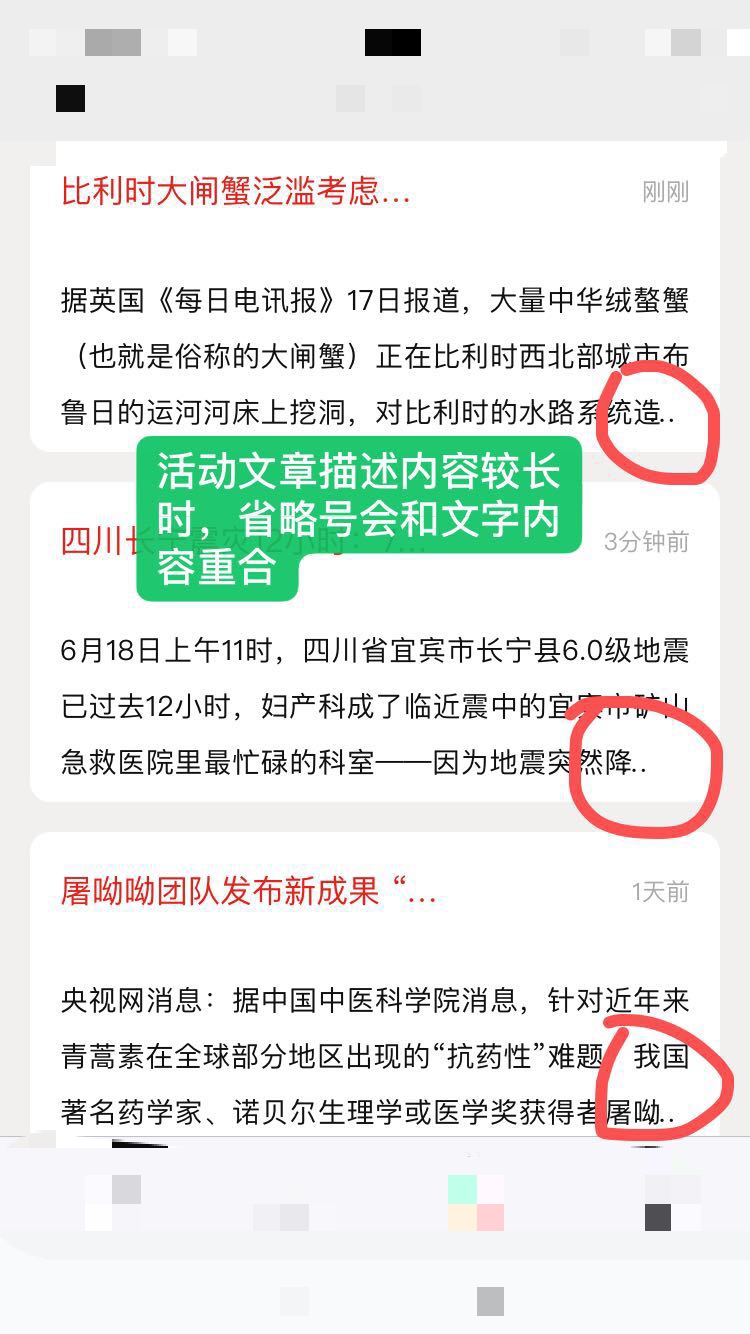This screenshot has height=1334, width=750.
Task: Tap the redacted status bar at the top
Action: [x=375, y=40]
